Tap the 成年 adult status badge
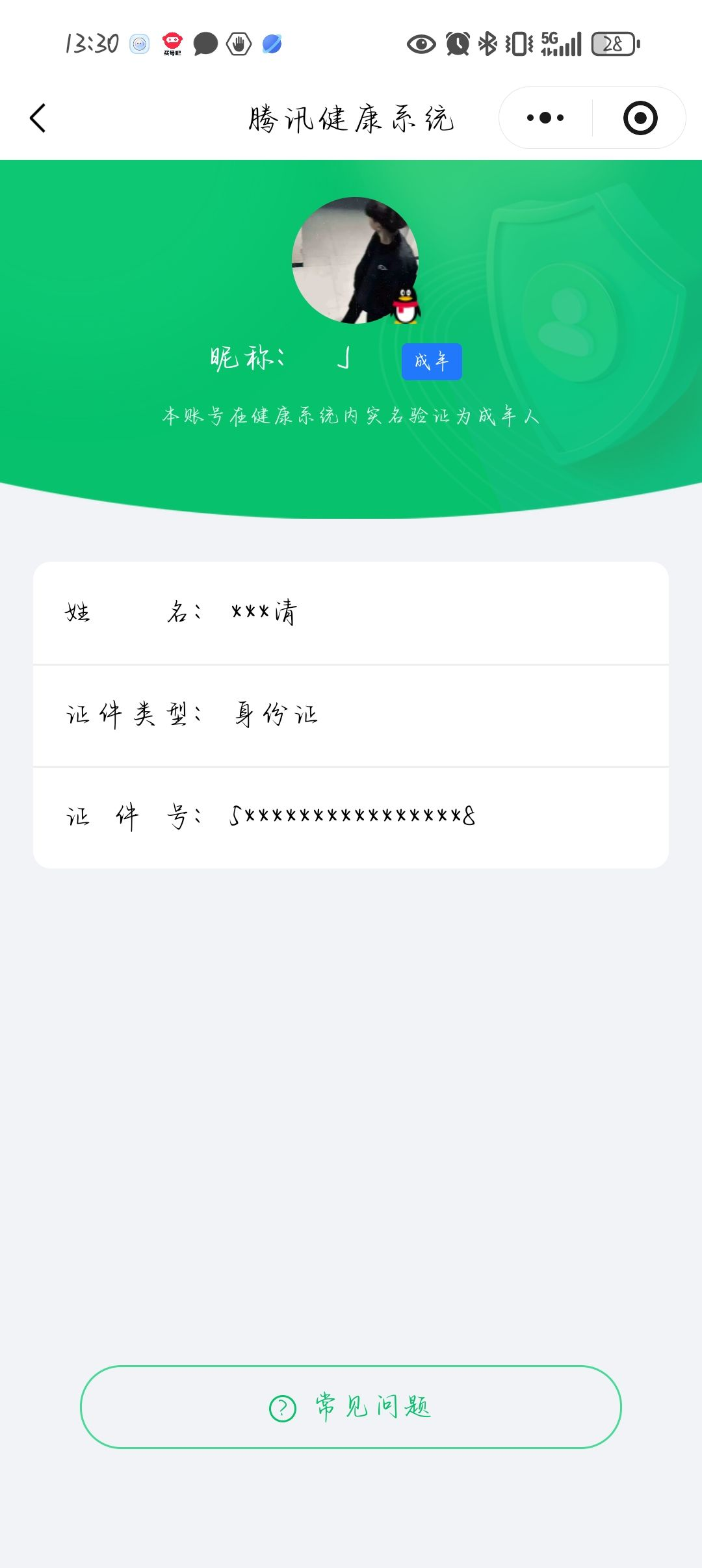 click(431, 361)
